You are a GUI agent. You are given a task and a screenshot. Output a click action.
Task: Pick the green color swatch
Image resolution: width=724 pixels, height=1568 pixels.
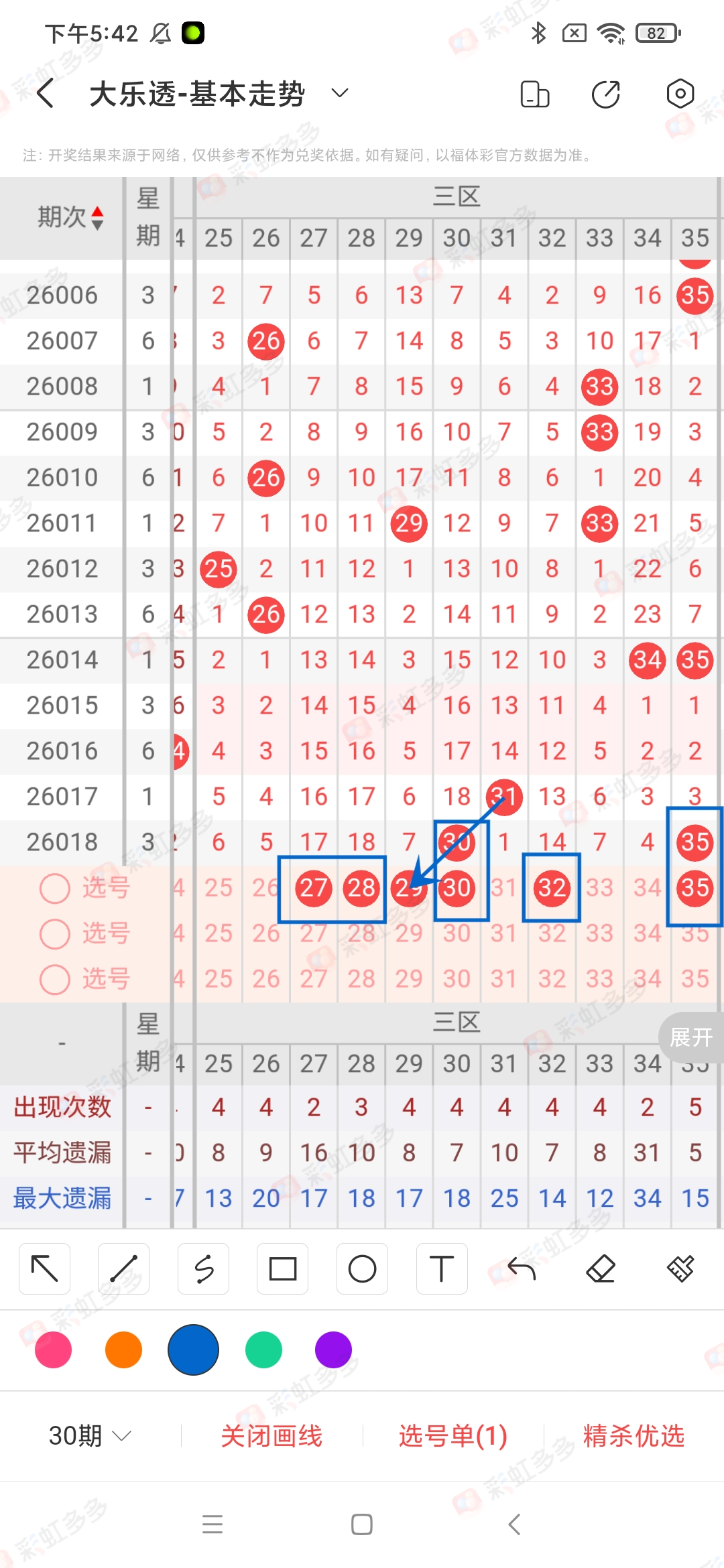tap(263, 1350)
